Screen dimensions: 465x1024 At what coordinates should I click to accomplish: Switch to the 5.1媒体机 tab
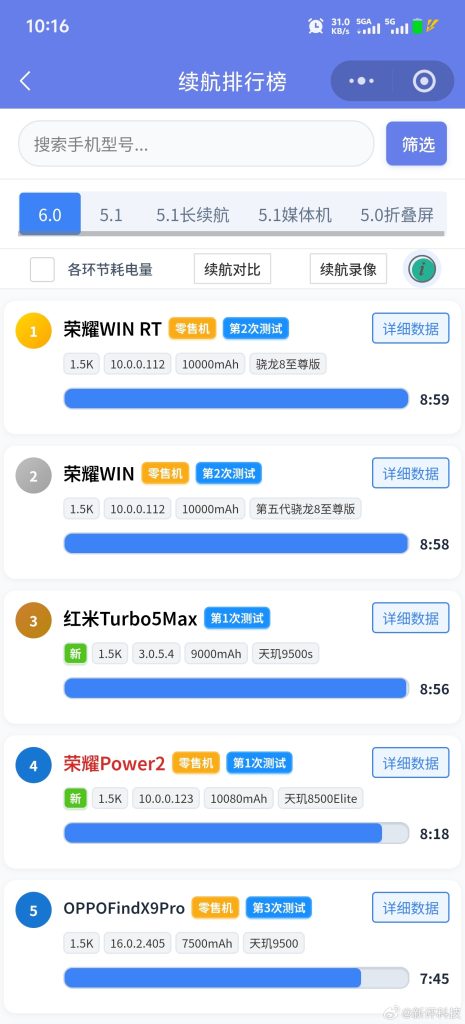295,215
